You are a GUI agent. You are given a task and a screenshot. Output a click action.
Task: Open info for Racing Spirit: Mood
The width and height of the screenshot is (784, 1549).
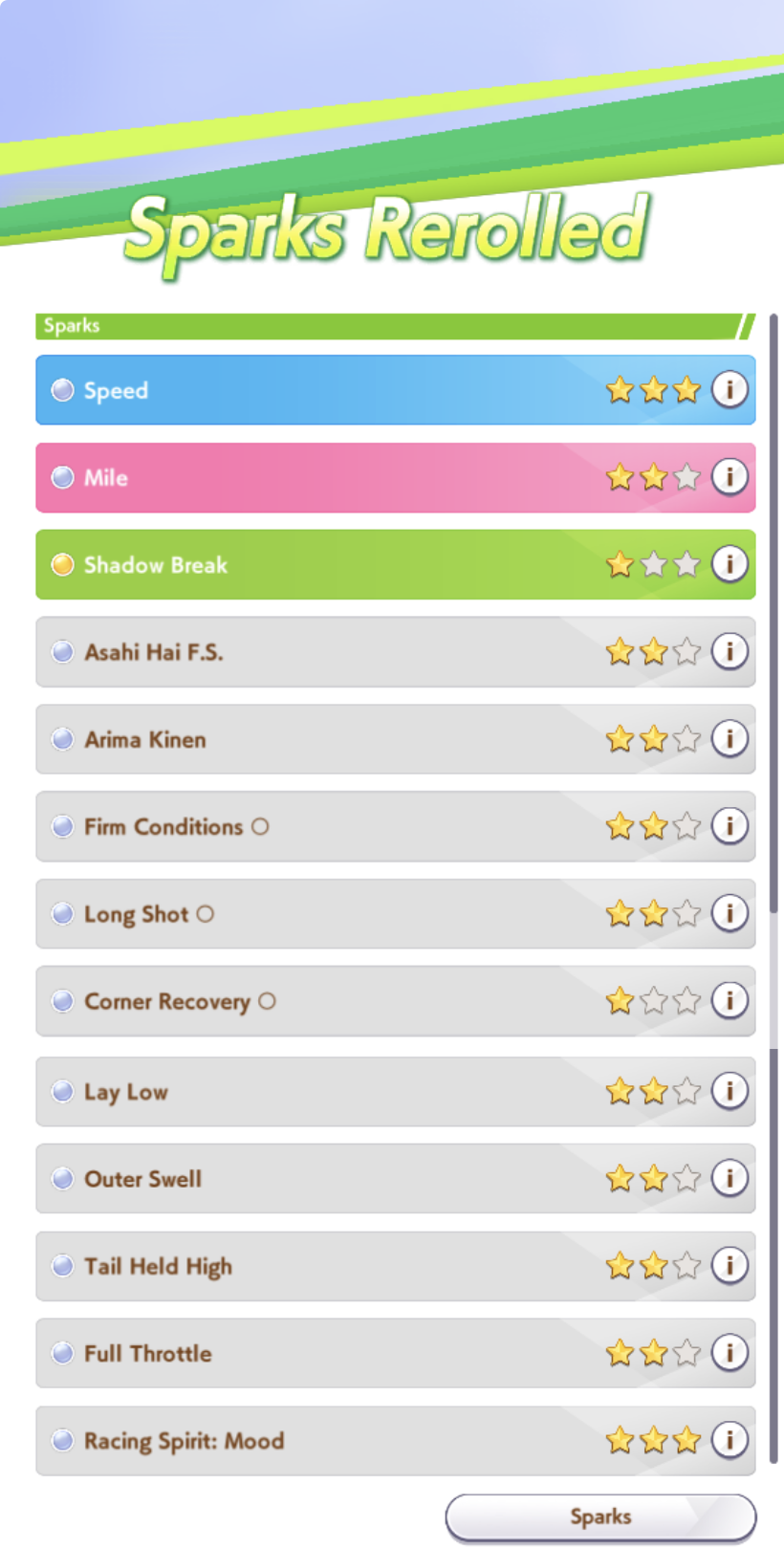coord(730,1439)
